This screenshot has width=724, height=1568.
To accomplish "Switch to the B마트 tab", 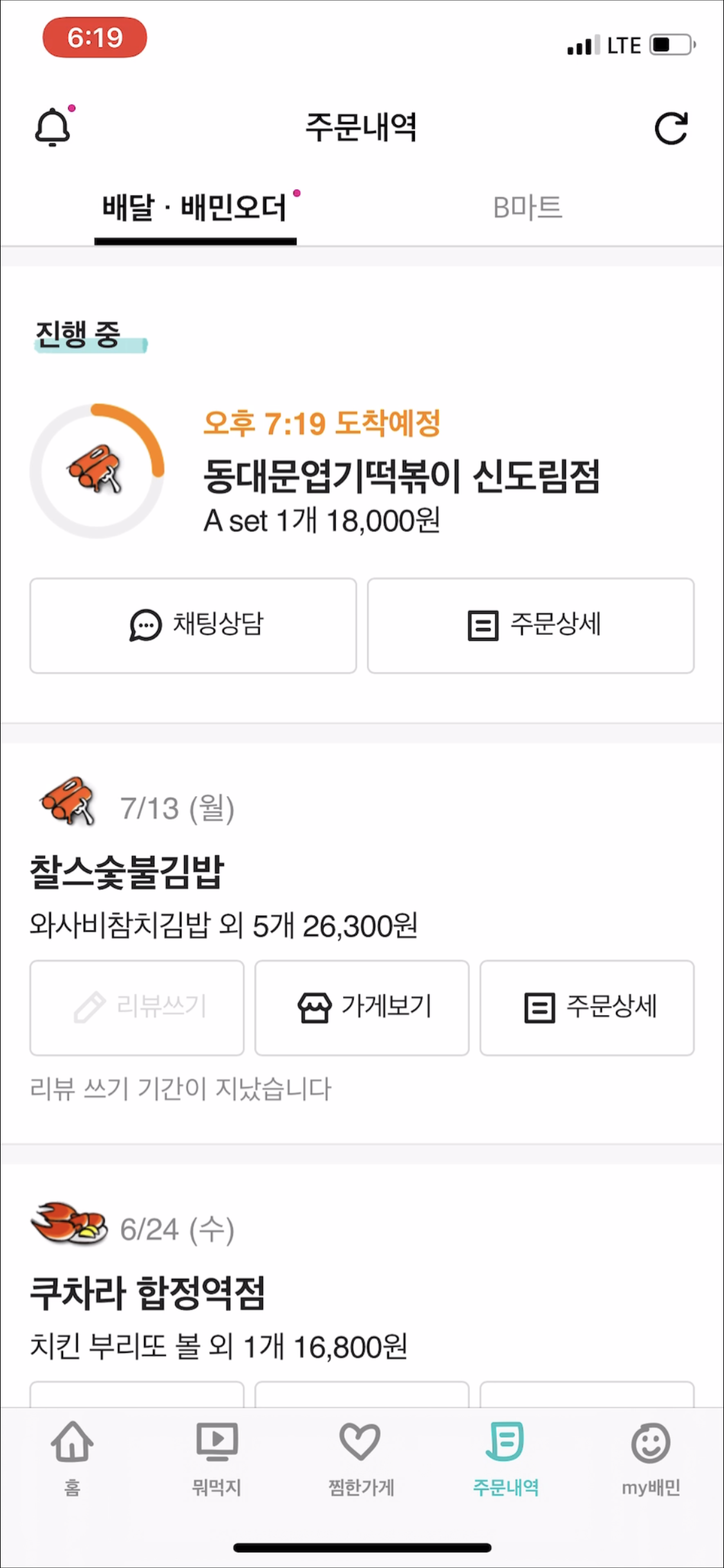I will tap(528, 207).
